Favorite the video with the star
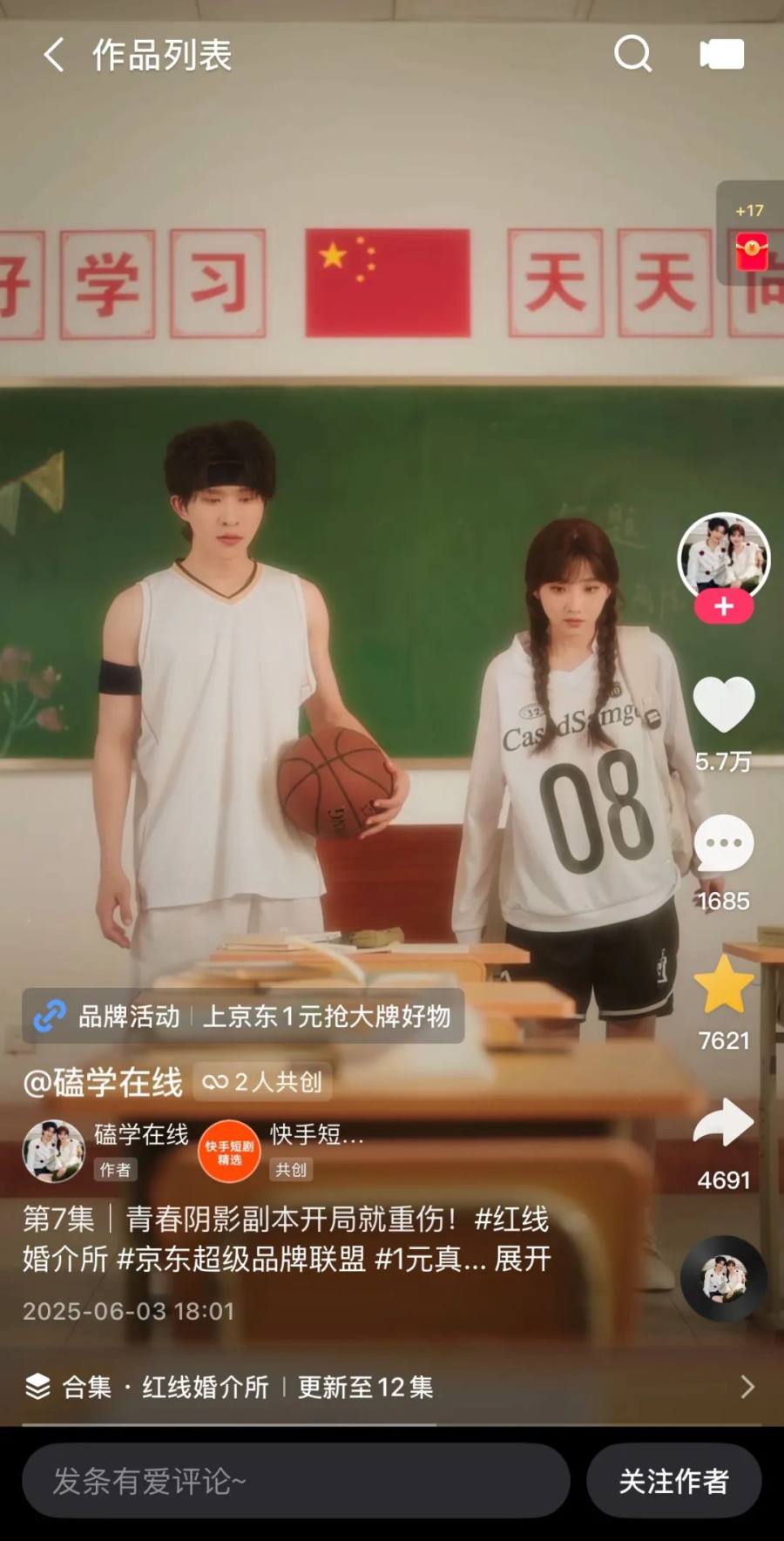The width and height of the screenshot is (784, 1541). click(724, 983)
